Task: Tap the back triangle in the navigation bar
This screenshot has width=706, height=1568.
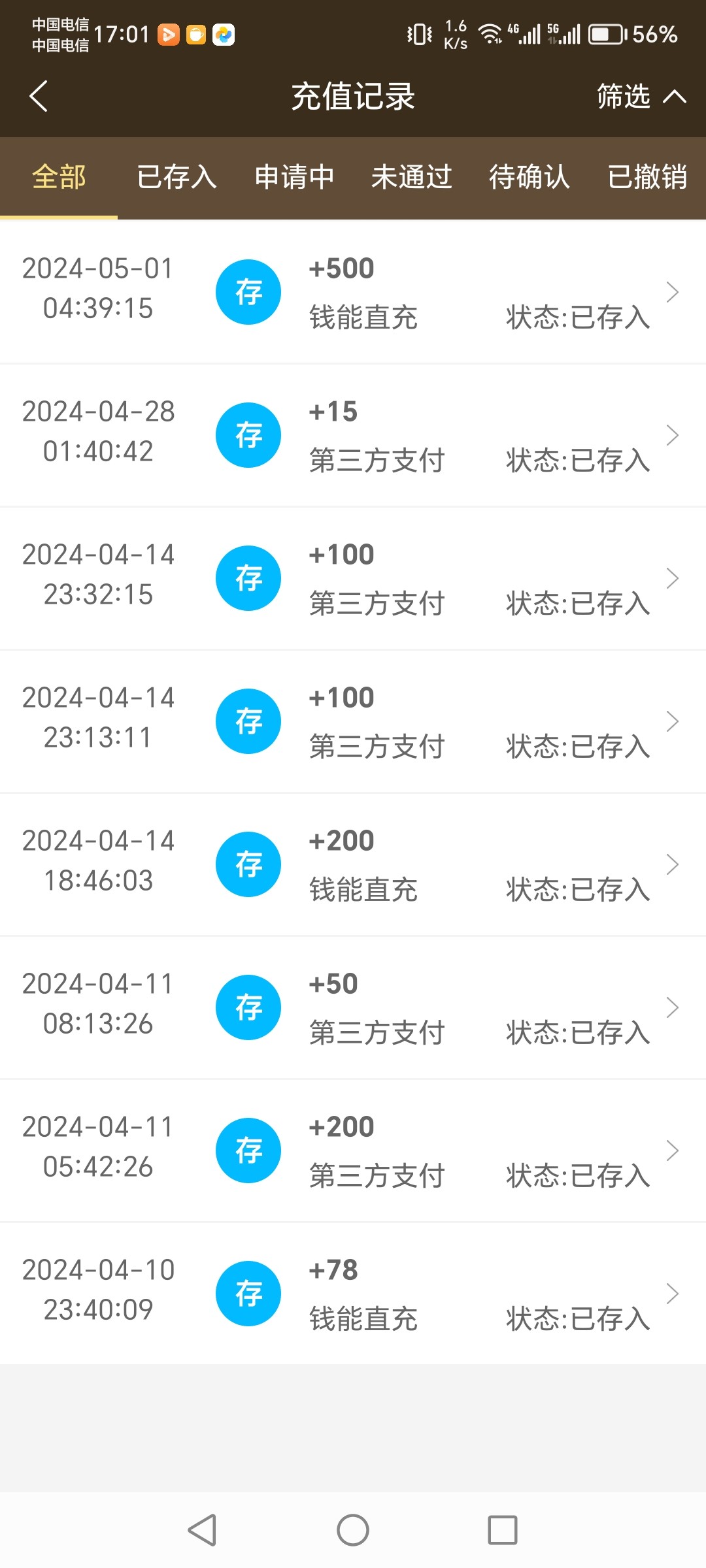Action: [203, 1529]
